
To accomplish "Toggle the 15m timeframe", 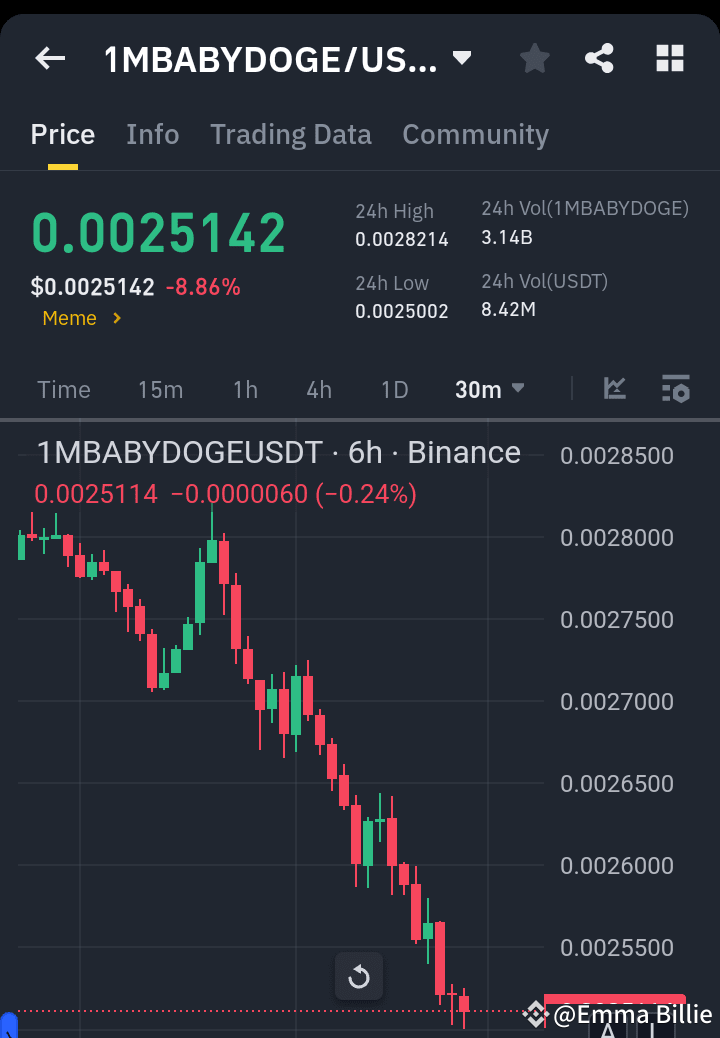I will pos(160,389).
